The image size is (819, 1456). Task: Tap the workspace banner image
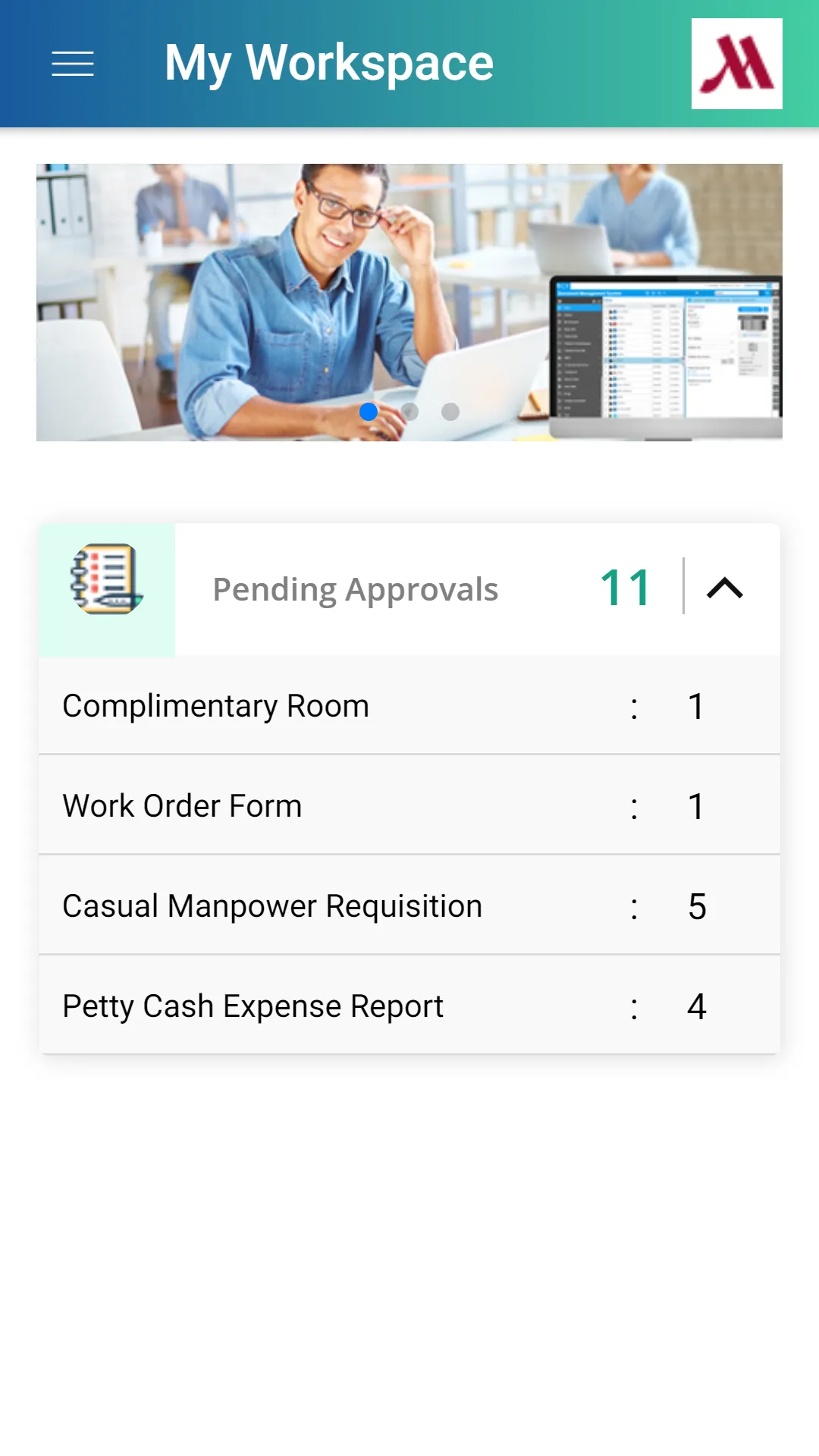(x=409, y=303)
